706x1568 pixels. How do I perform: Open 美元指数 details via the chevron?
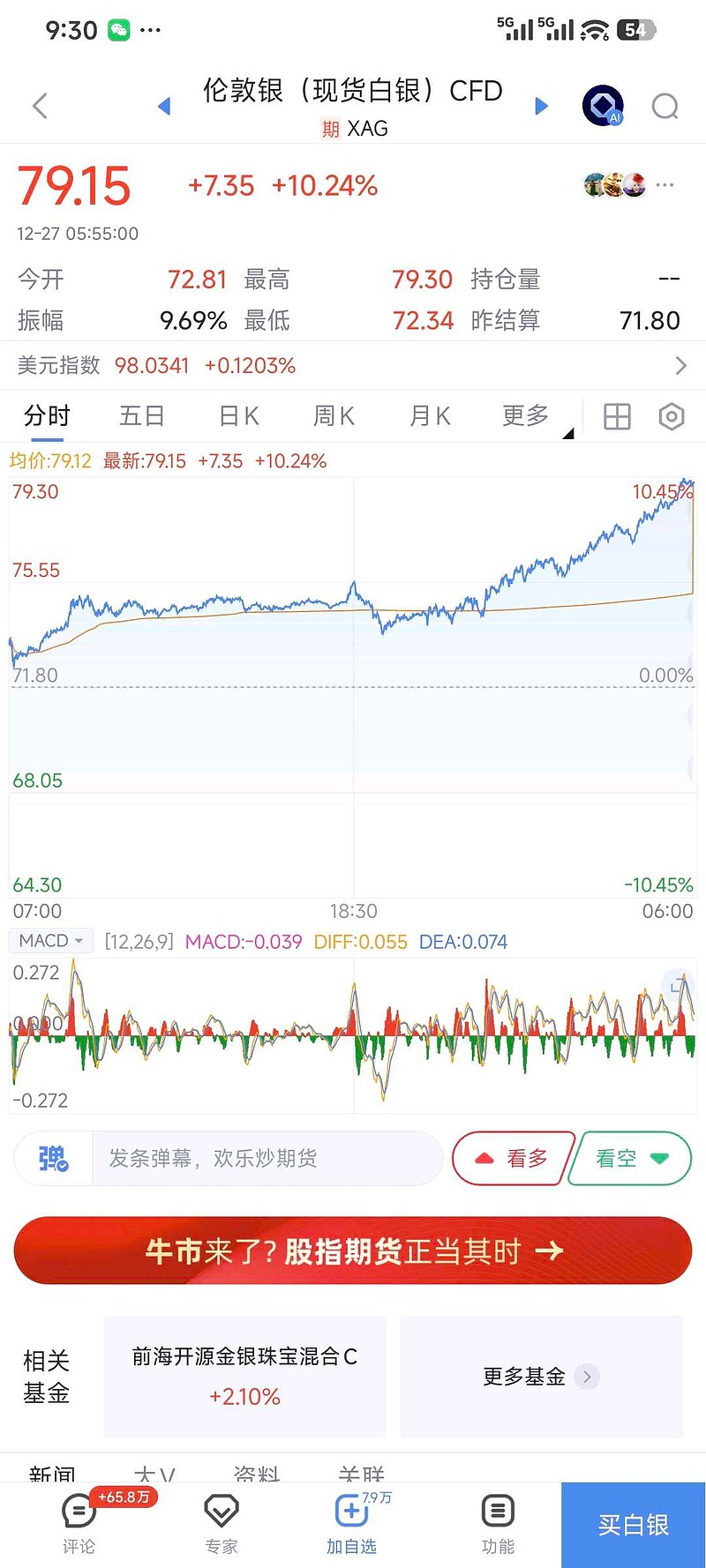[680, 365]
